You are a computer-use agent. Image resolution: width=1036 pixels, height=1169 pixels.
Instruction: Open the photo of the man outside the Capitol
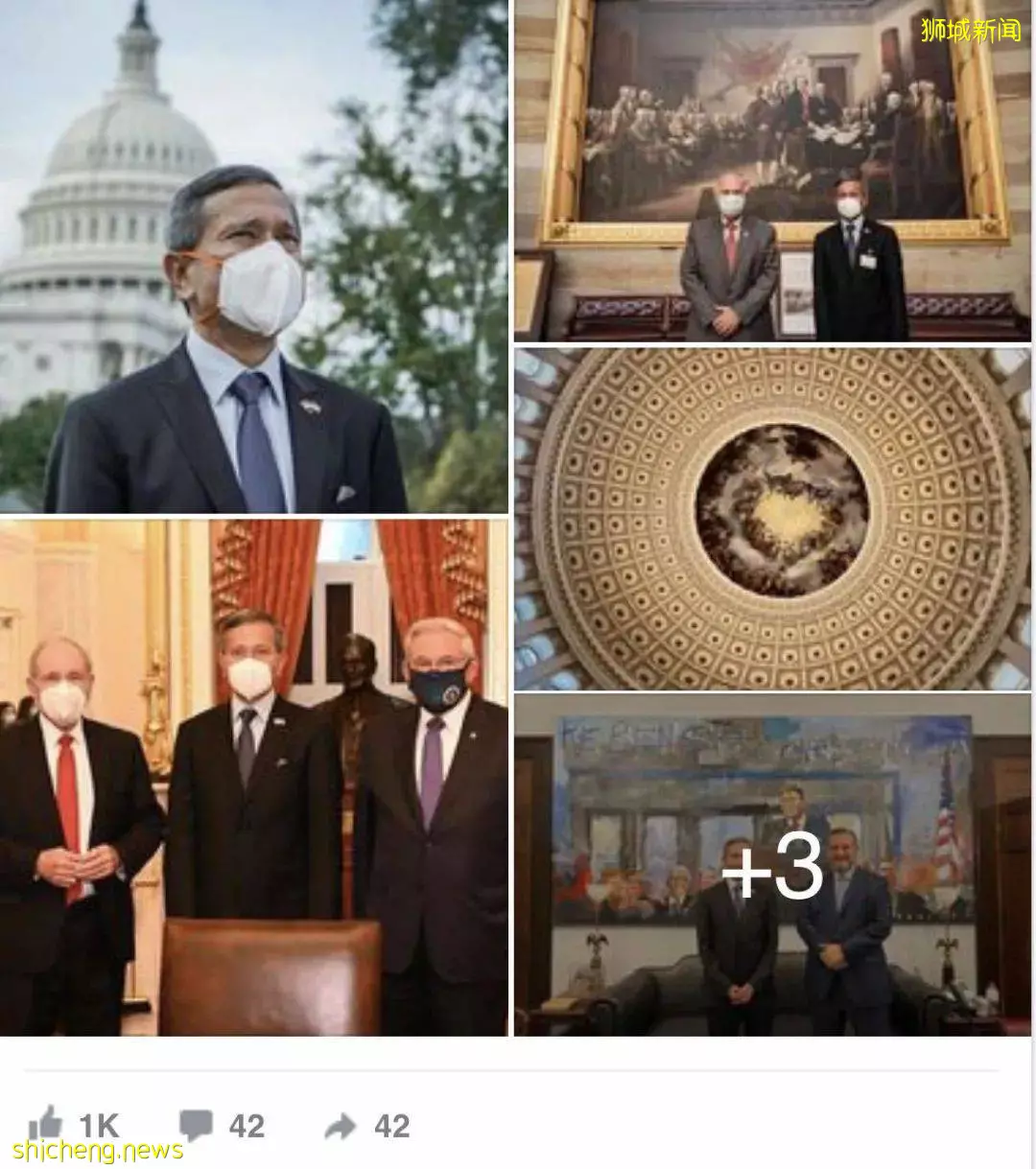pos(253,256)
